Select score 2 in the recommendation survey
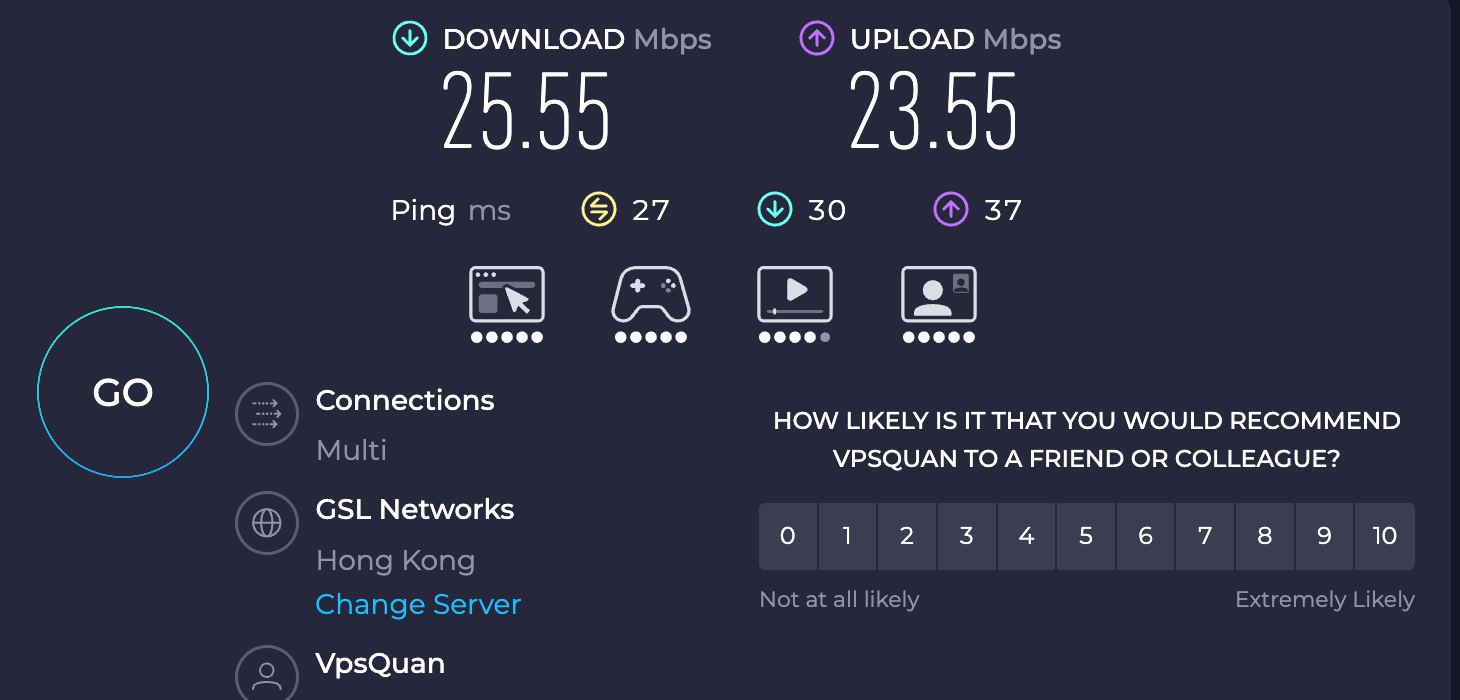Screen dimensions: 1460x700 [907, 536]
